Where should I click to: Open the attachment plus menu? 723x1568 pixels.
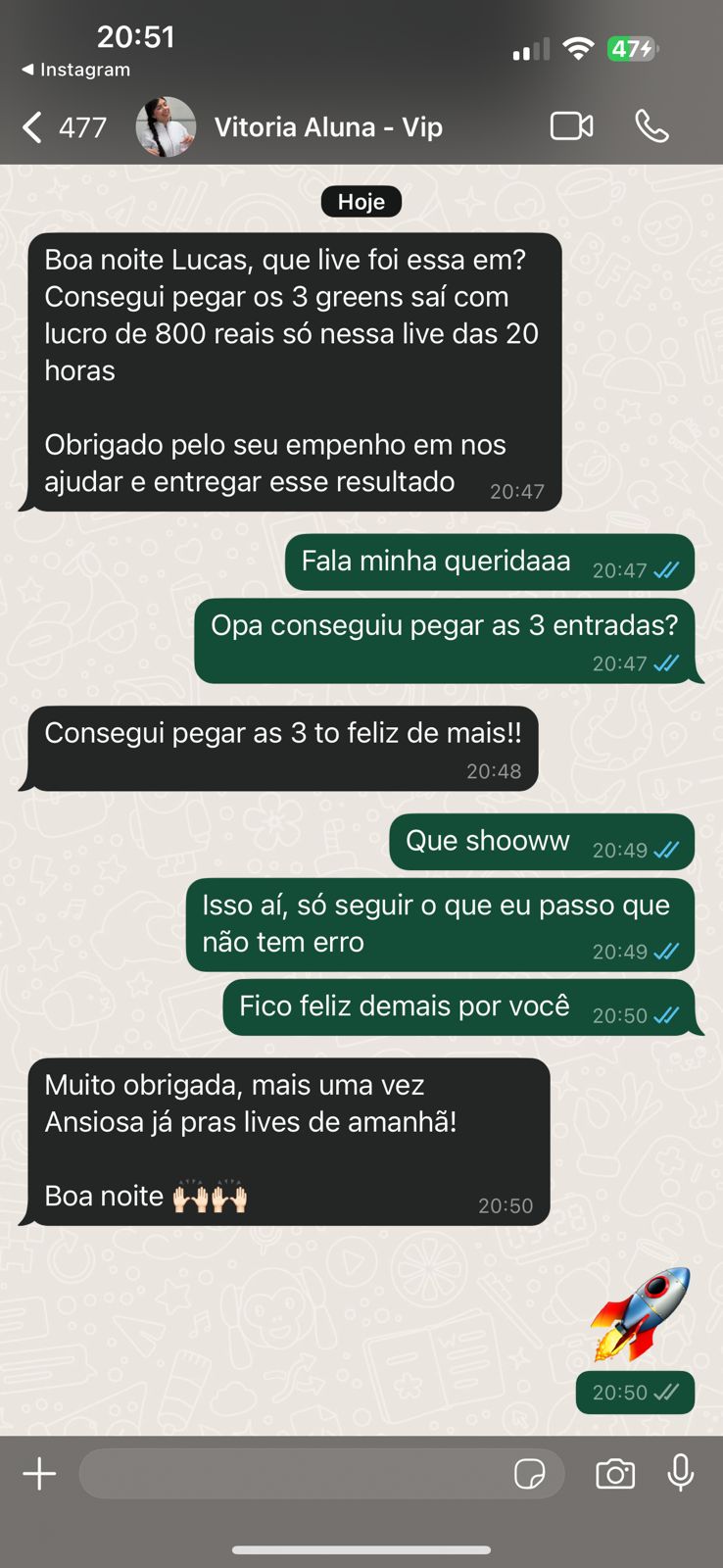(x=39, y=1474)
